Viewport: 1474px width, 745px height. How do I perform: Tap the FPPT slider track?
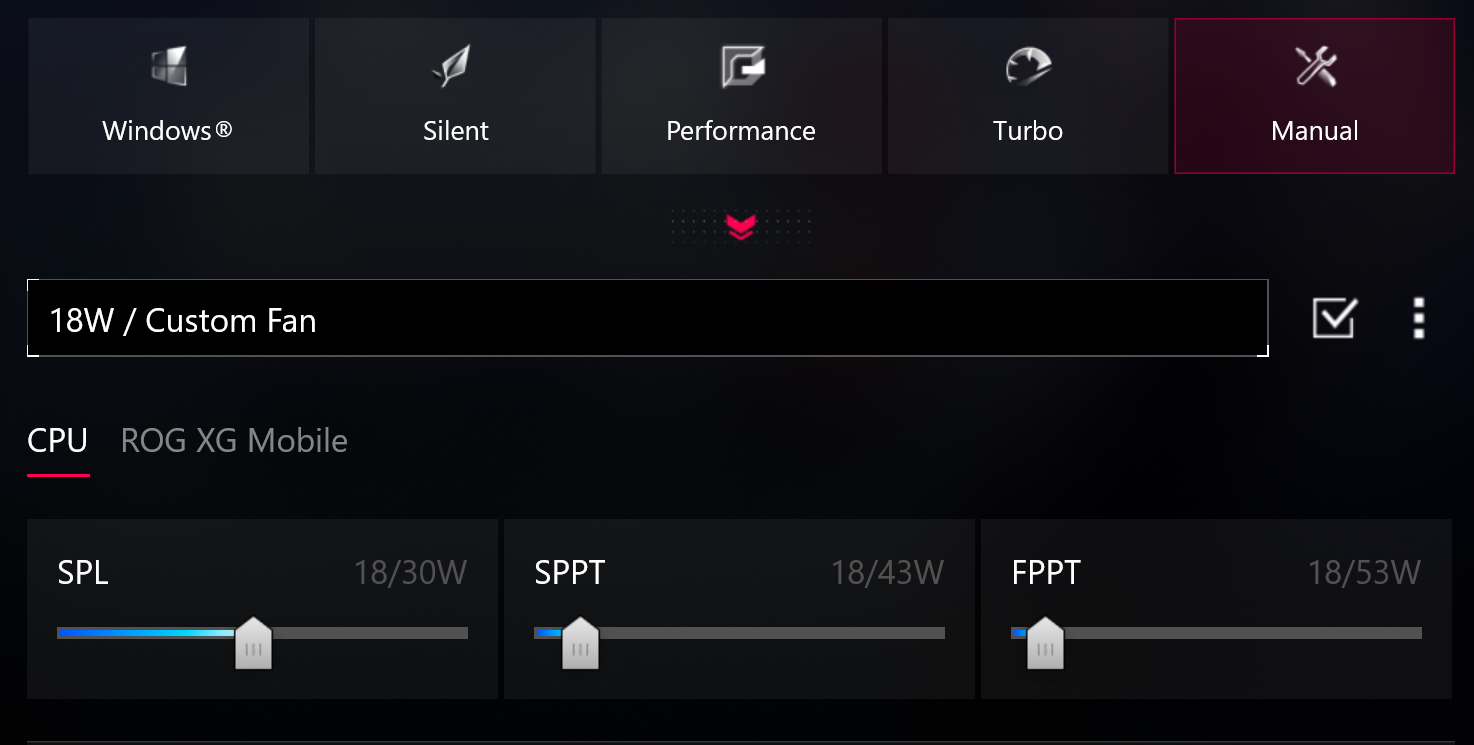[1216, 633]
